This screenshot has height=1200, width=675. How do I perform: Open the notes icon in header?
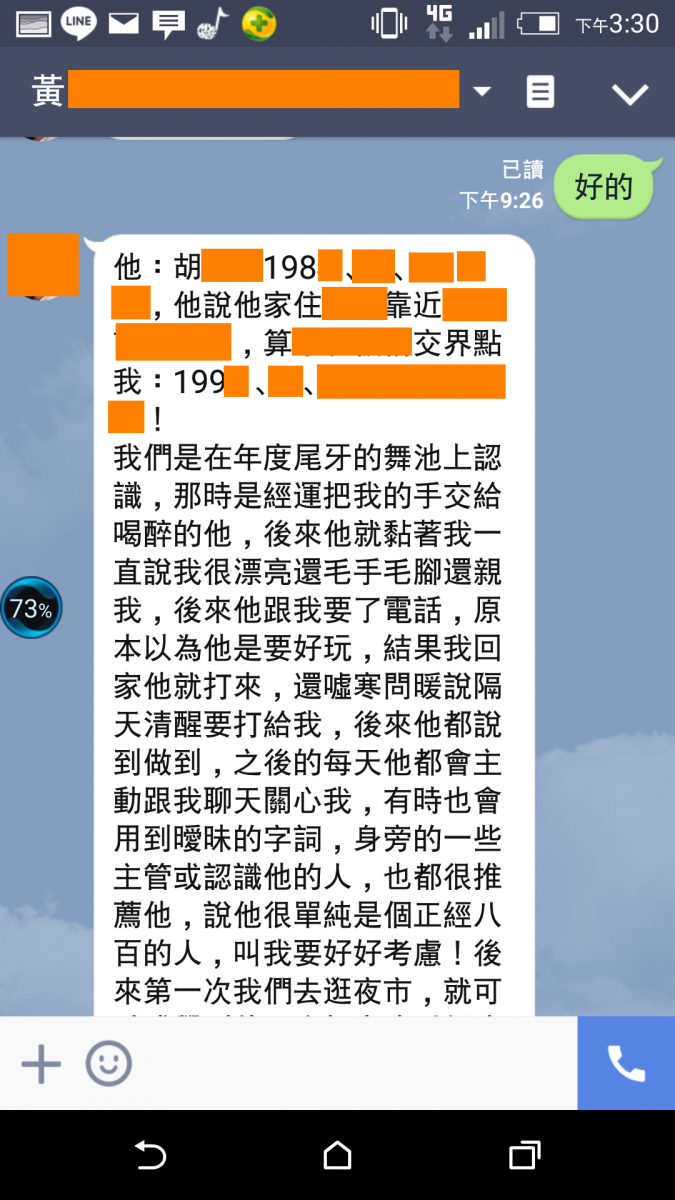pyautogui.click(x=540, y=93)
